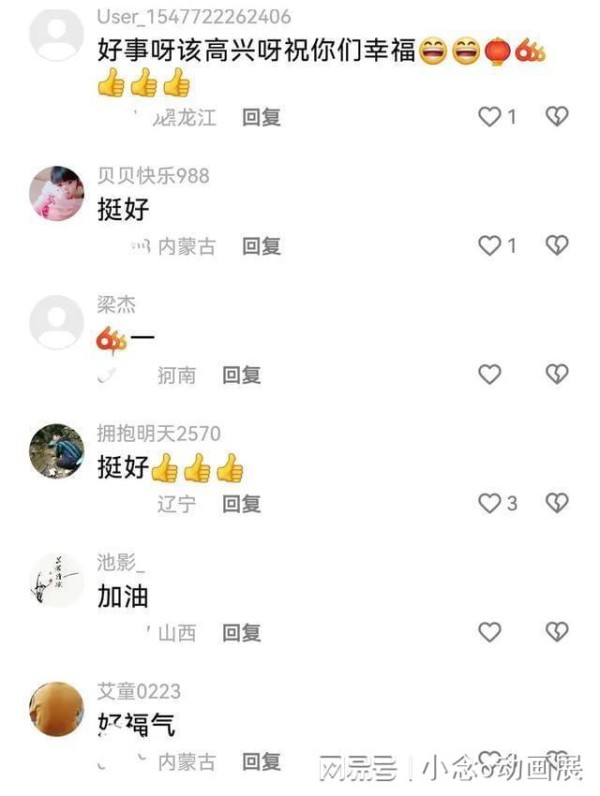Like 池影_'s 加油 comment
The height and width of the screenshot is (796, 600).
489,632
